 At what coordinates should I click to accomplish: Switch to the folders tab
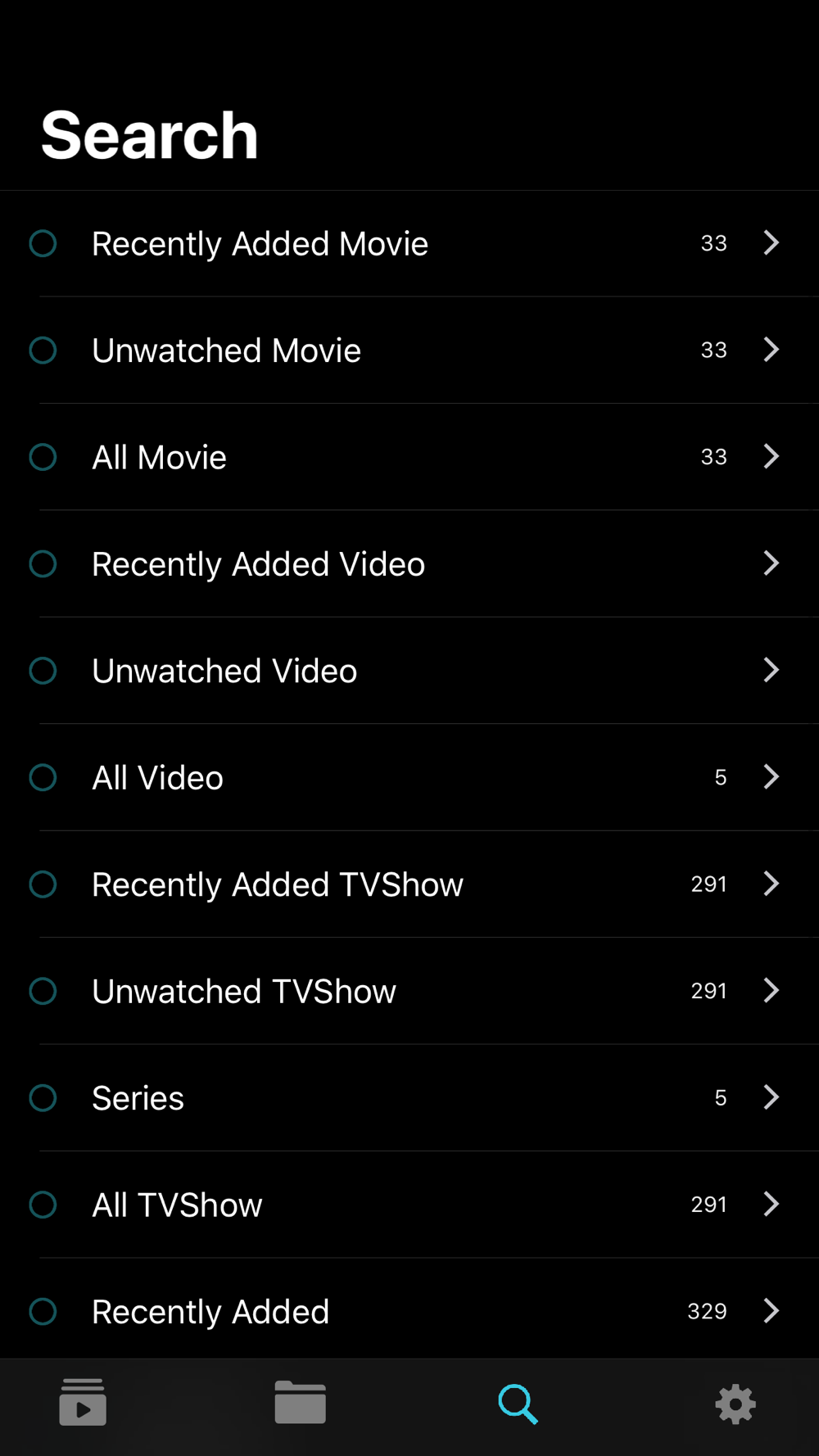301,1403
